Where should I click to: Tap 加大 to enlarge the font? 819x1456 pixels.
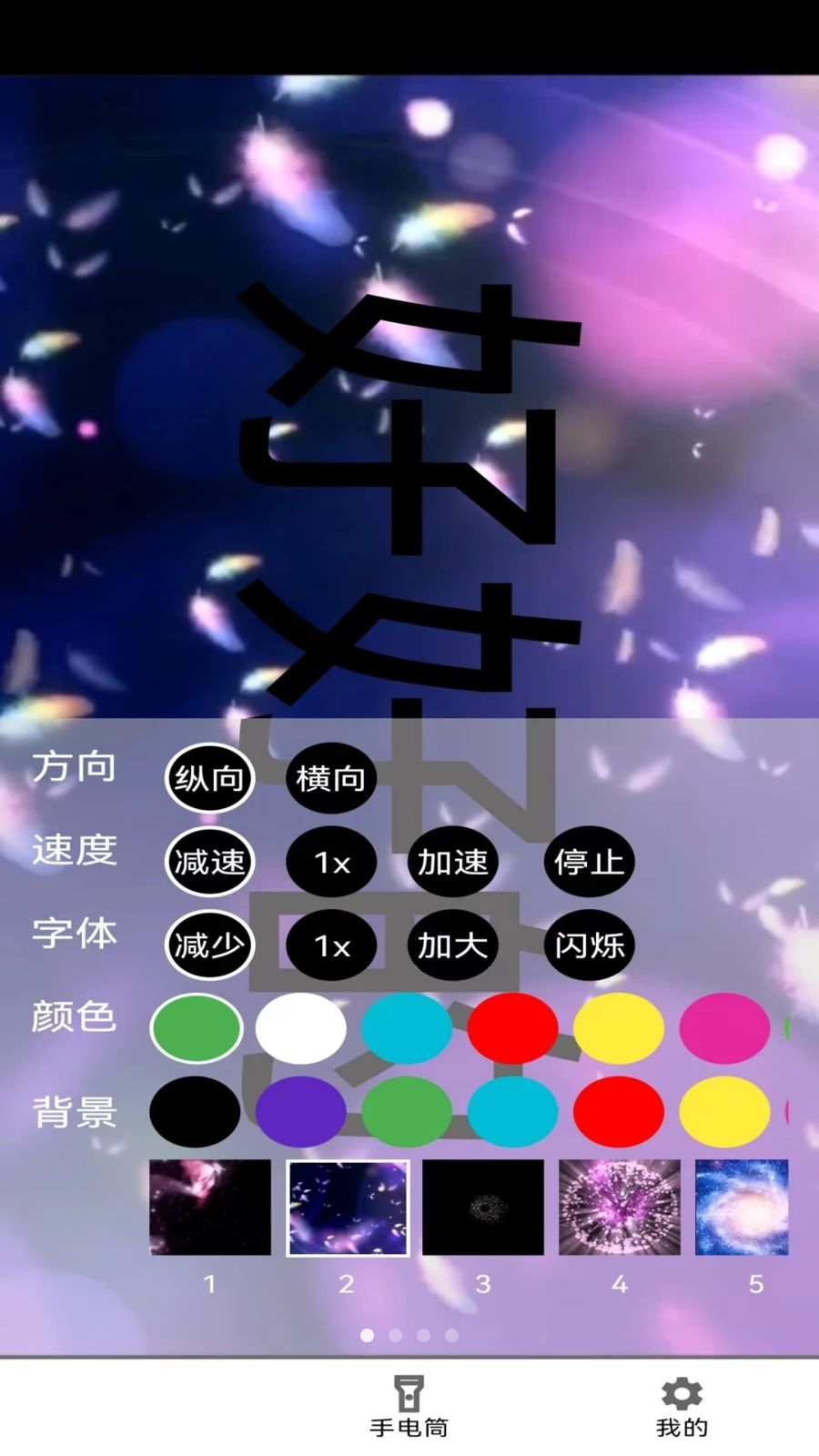point(452,945)
